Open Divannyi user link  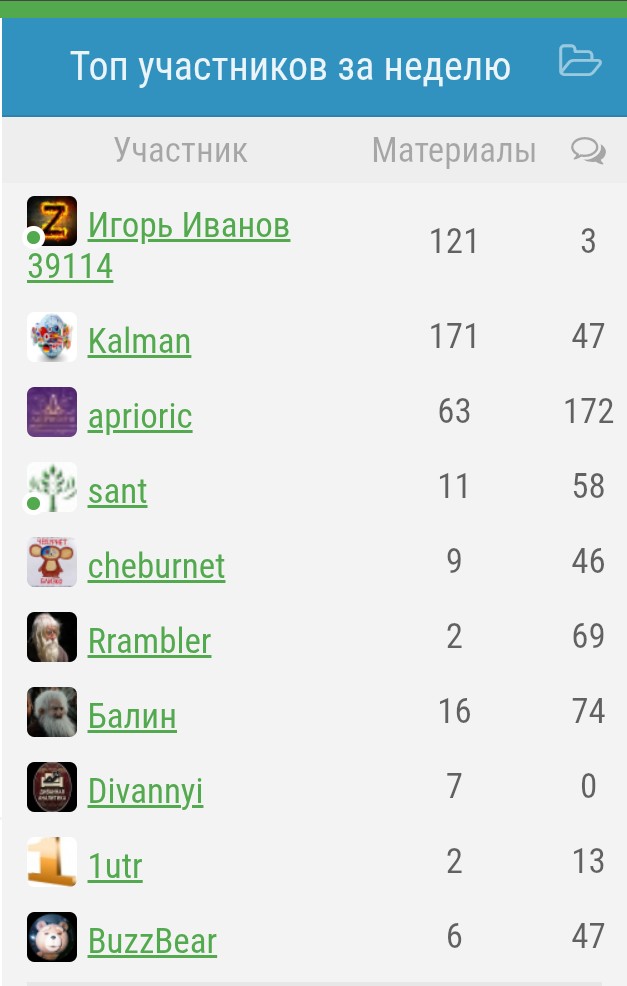[145, 792]
